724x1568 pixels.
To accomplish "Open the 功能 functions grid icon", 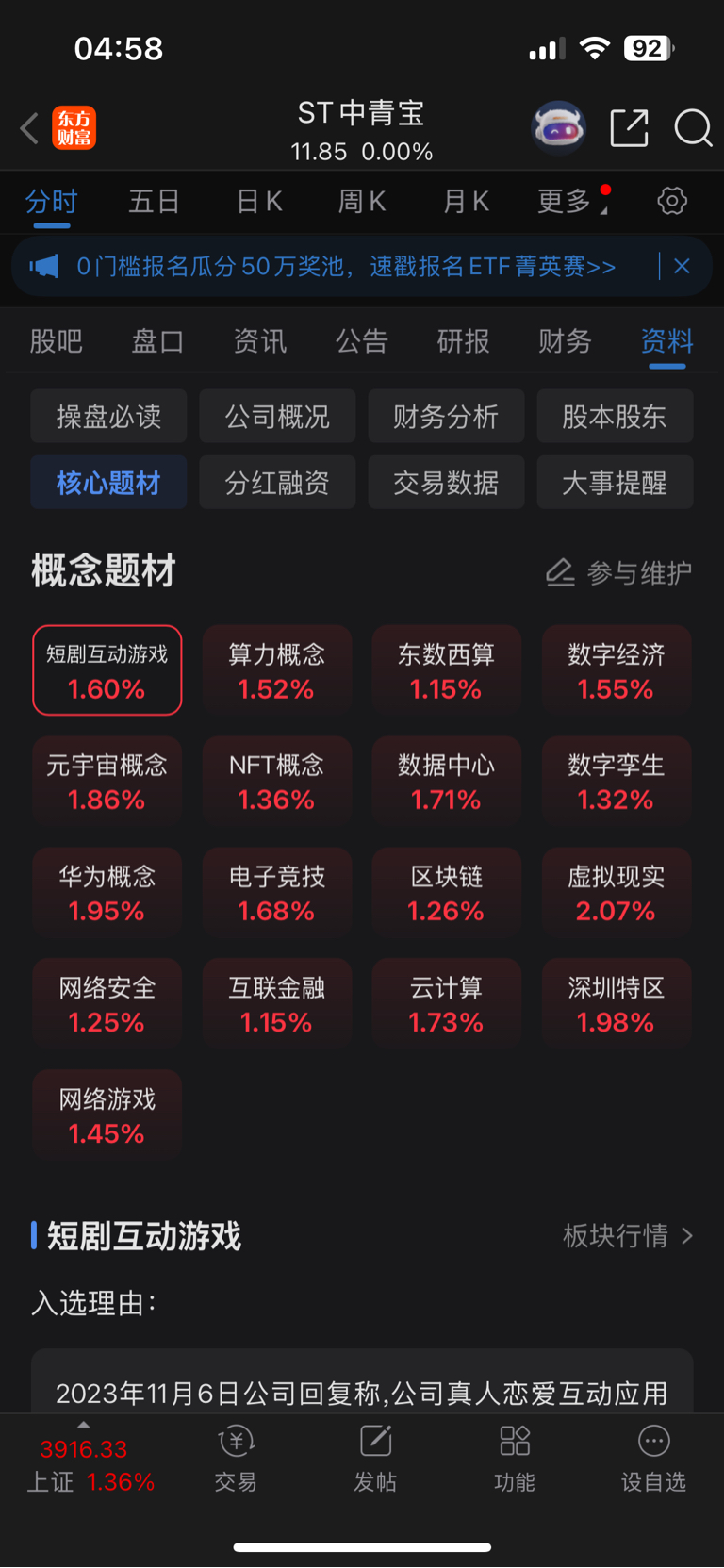I will click(515, 1457).
